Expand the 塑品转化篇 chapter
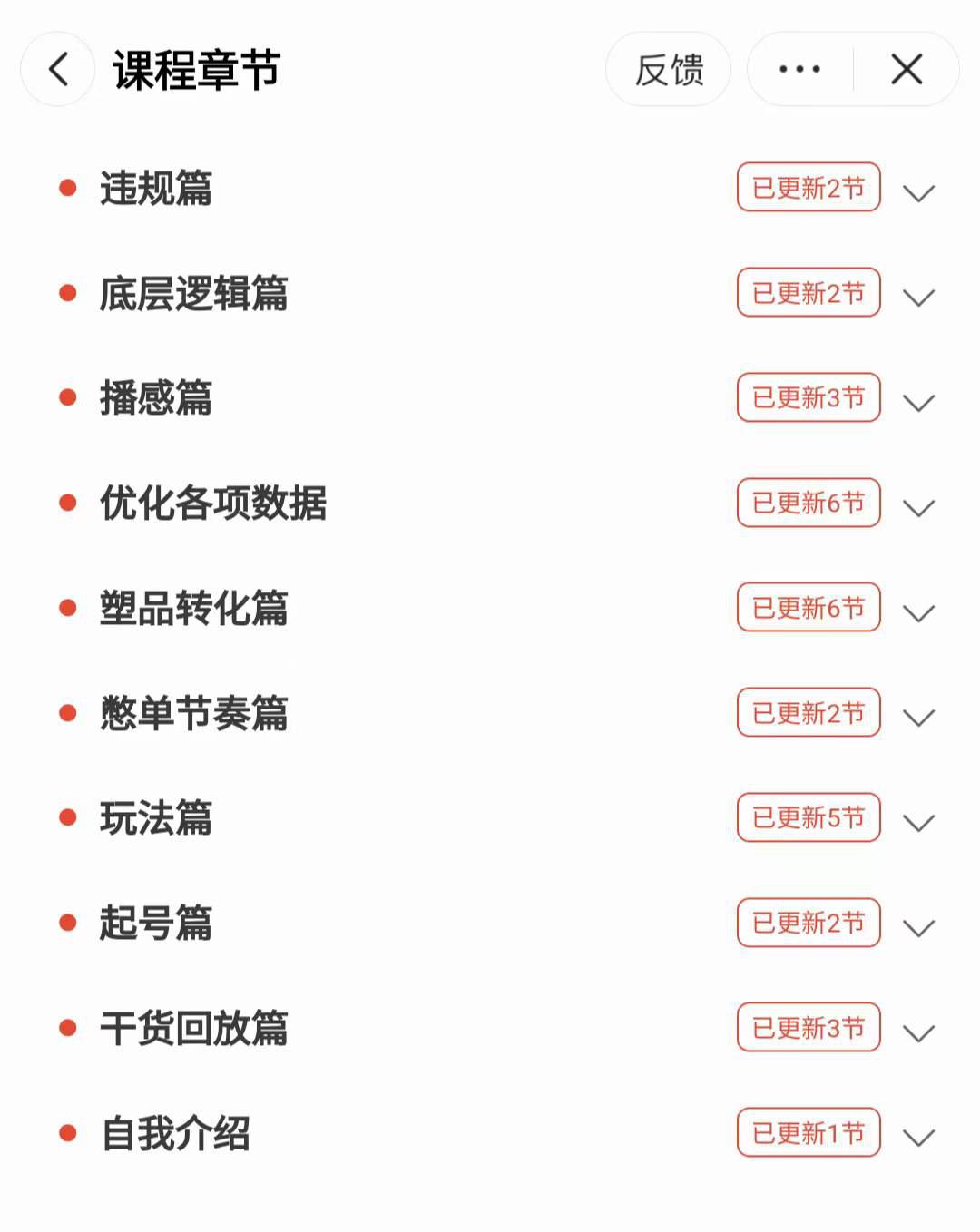 [x=918, y=612]
